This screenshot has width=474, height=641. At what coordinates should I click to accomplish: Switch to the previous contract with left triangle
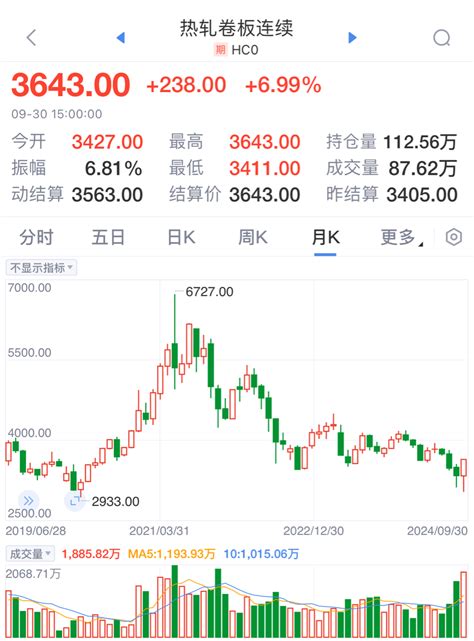[x=120, y=38]
